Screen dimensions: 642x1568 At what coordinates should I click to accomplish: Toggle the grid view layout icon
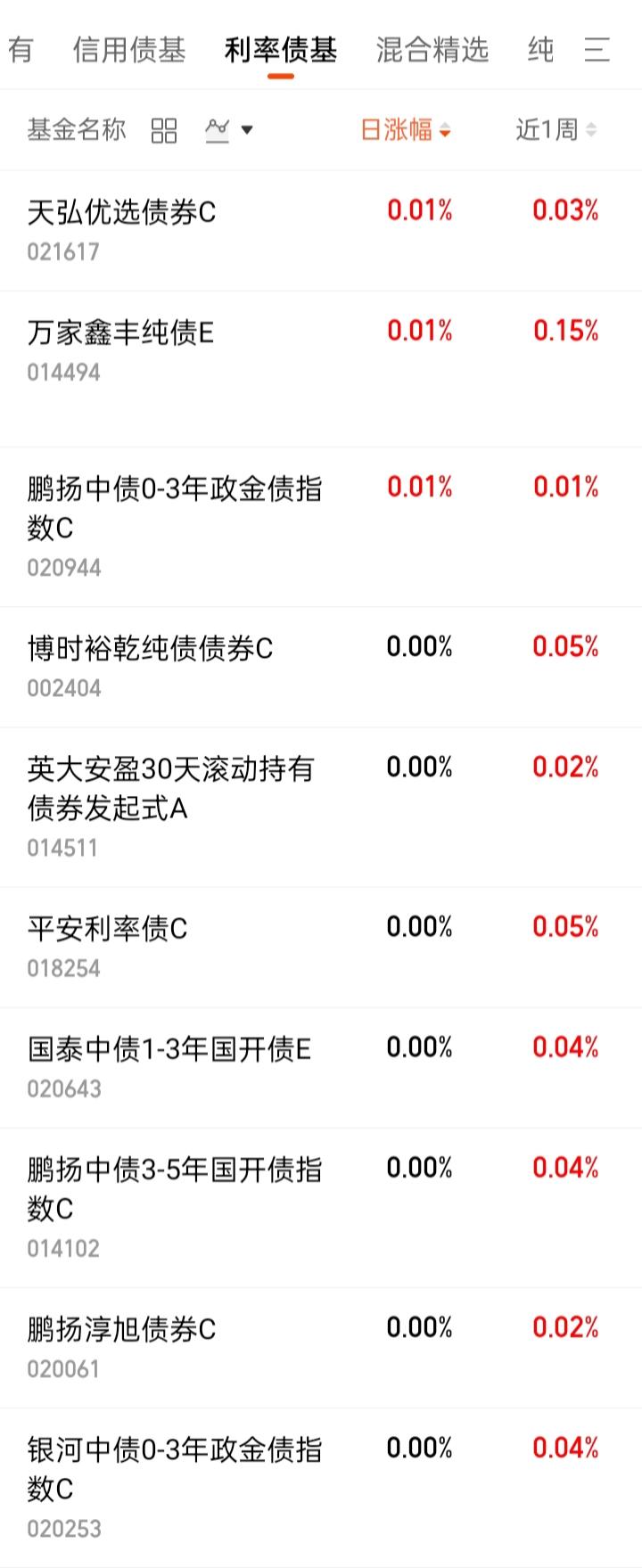[164, 130]
